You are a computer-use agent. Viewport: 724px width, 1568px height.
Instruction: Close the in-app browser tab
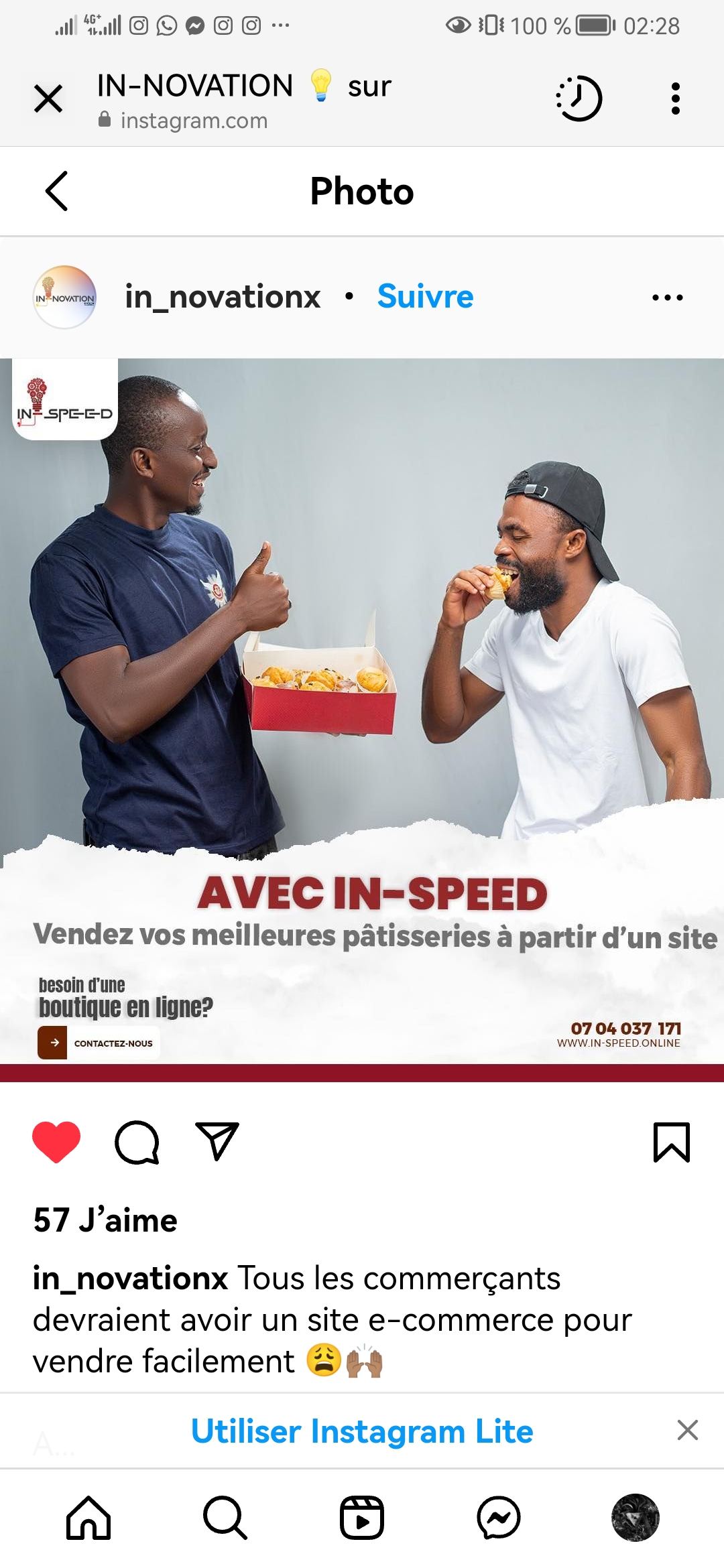48,99
